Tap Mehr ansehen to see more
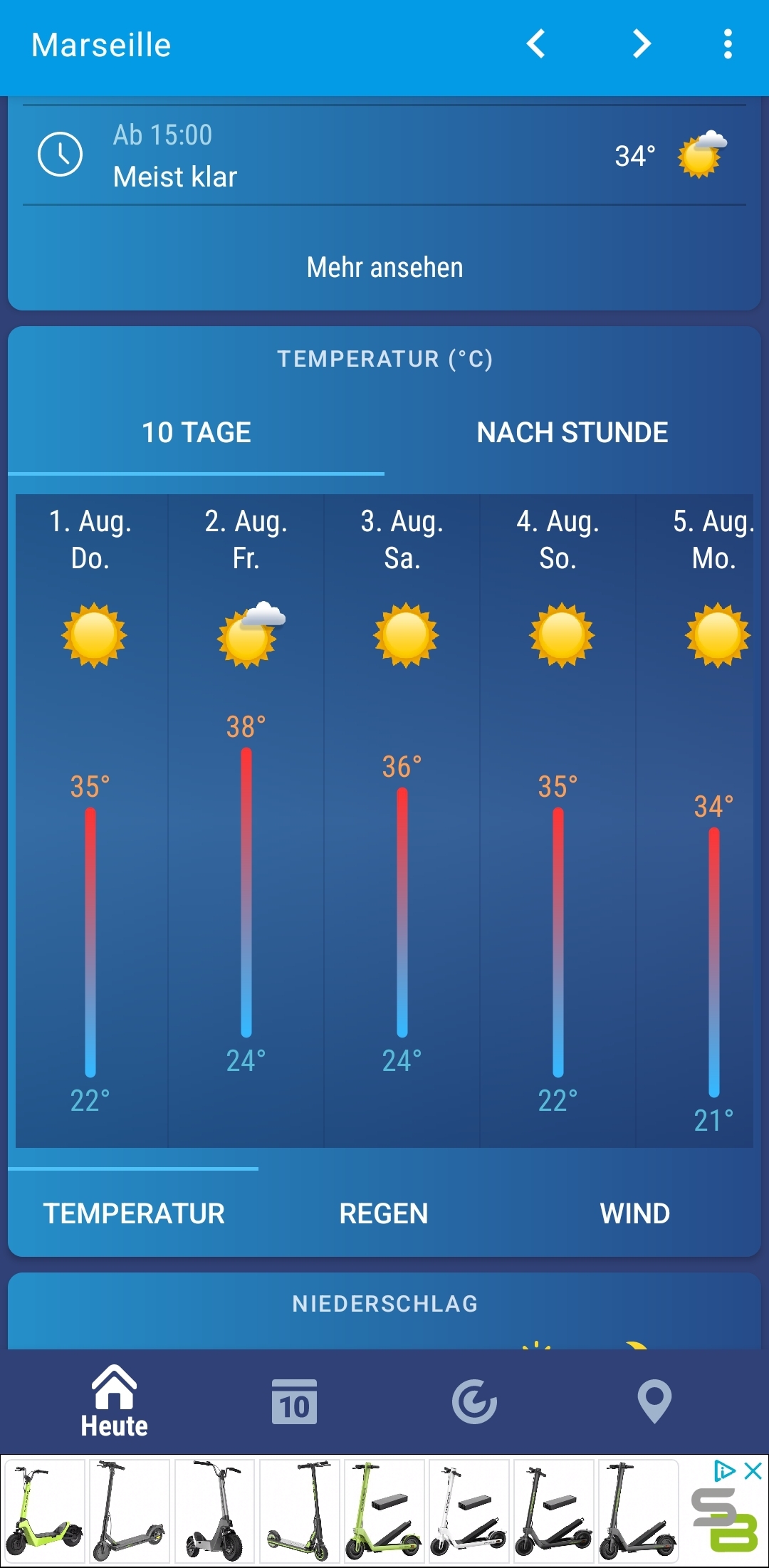The width and height of the screenshot is (769, 1568). coord(384,268)
